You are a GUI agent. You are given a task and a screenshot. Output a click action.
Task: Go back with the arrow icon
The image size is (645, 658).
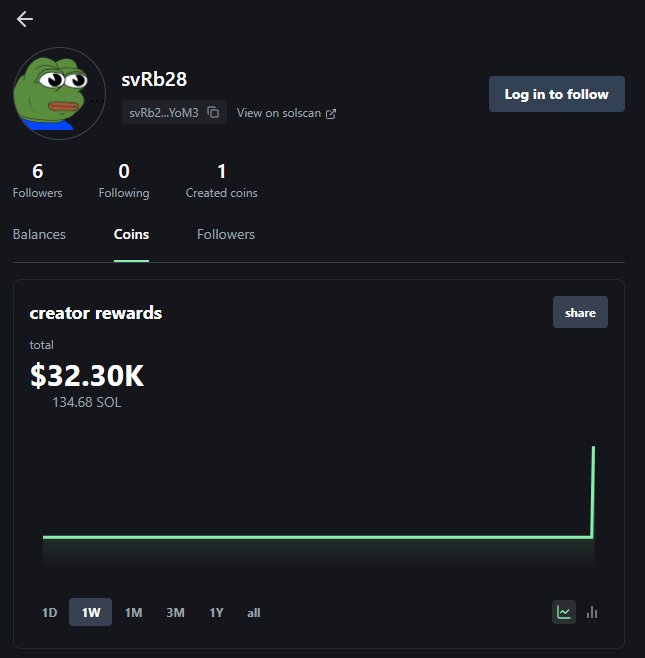(x=25, y=19)
